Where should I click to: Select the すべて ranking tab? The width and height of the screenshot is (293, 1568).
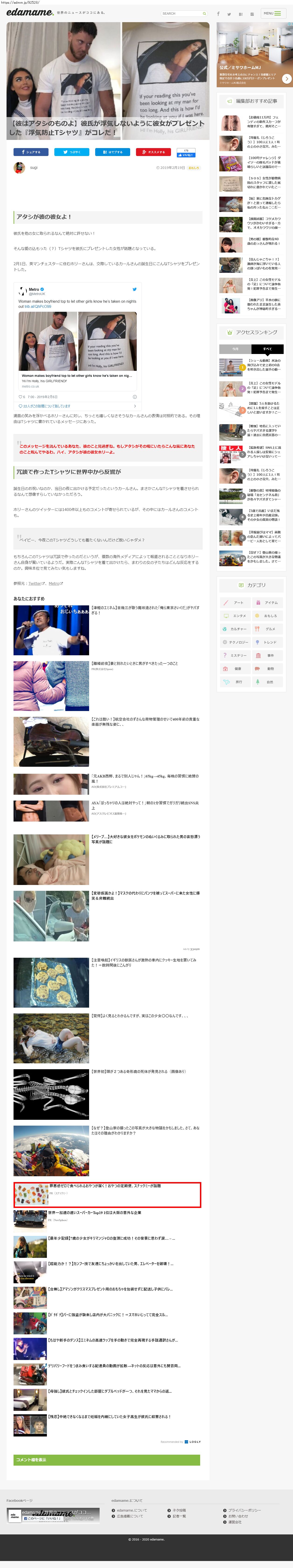point(267,349)
